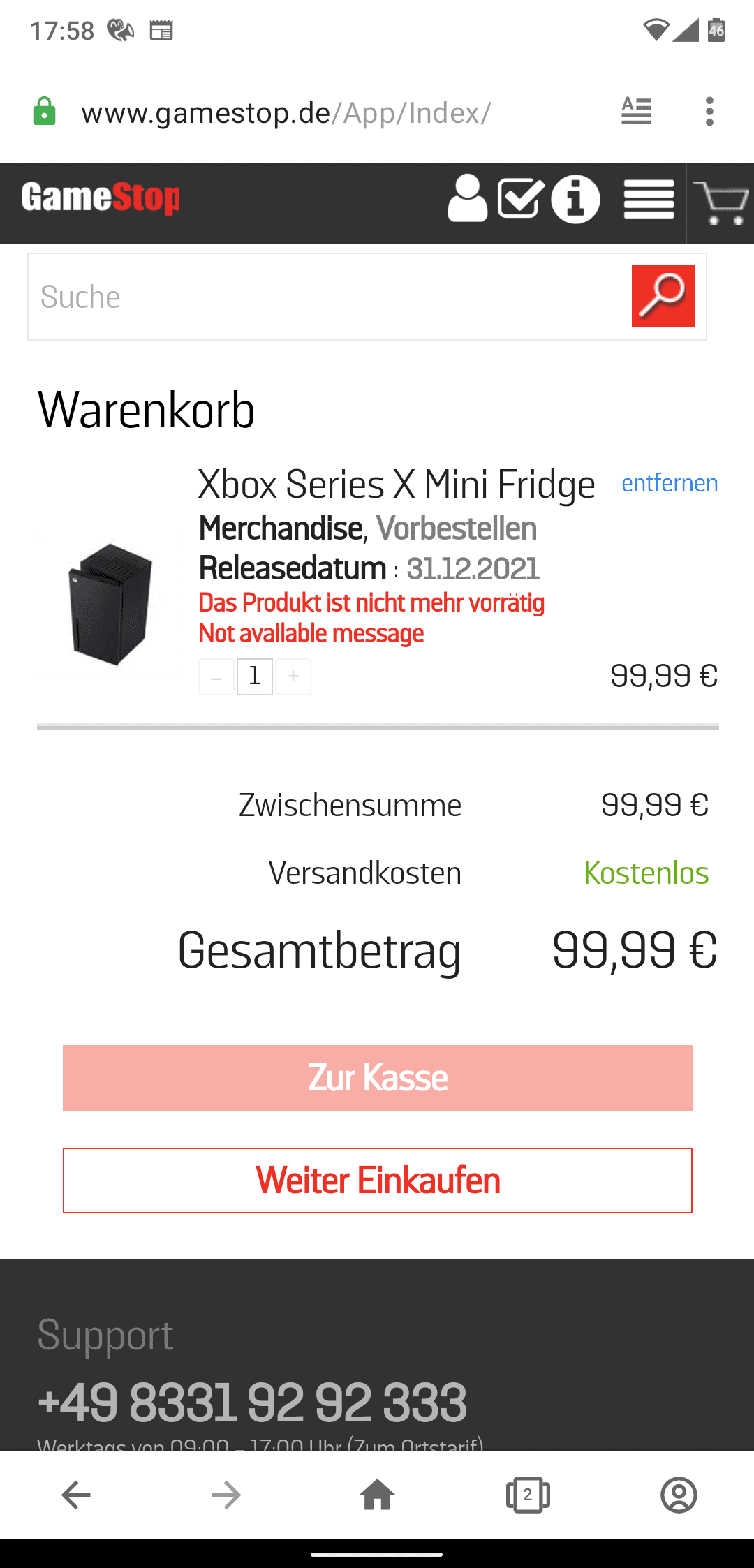This screenshot has height=1568, width=754.
Task: Open the Xbox Series X Mini Fridge image
Action: [x=110, y=604]
